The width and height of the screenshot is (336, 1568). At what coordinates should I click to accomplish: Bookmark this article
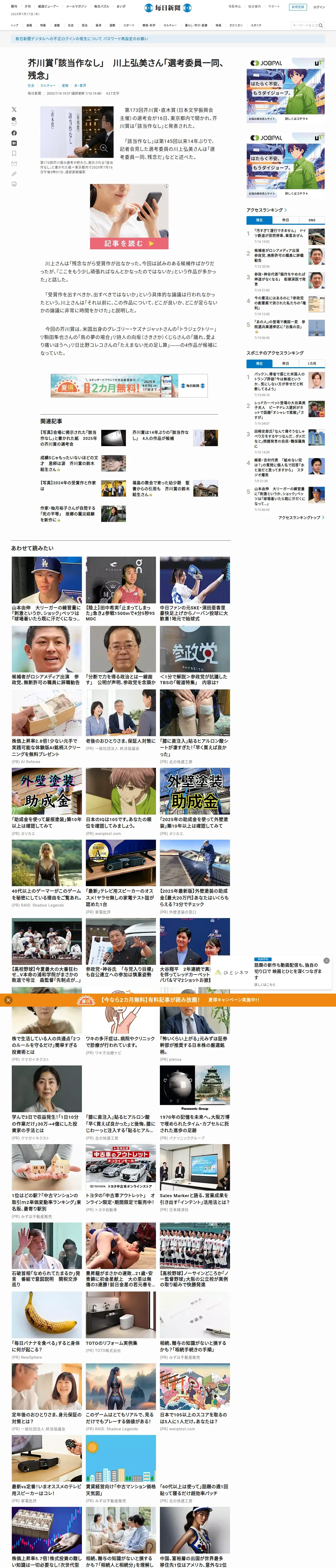tap(14, 153)
